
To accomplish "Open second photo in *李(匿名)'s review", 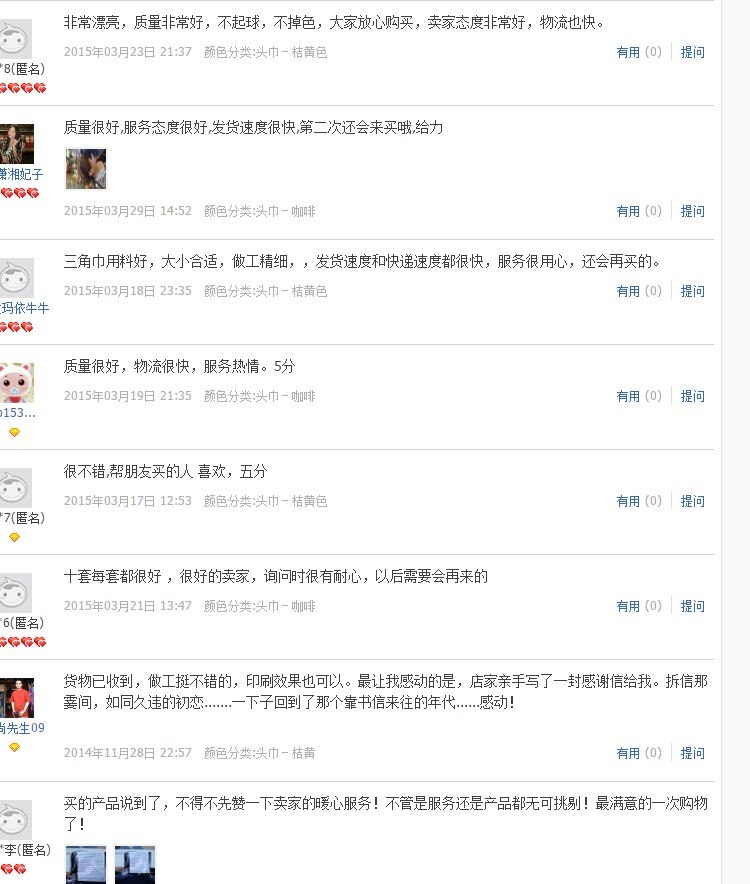I will pyautogui.click(x=135, y=864).
